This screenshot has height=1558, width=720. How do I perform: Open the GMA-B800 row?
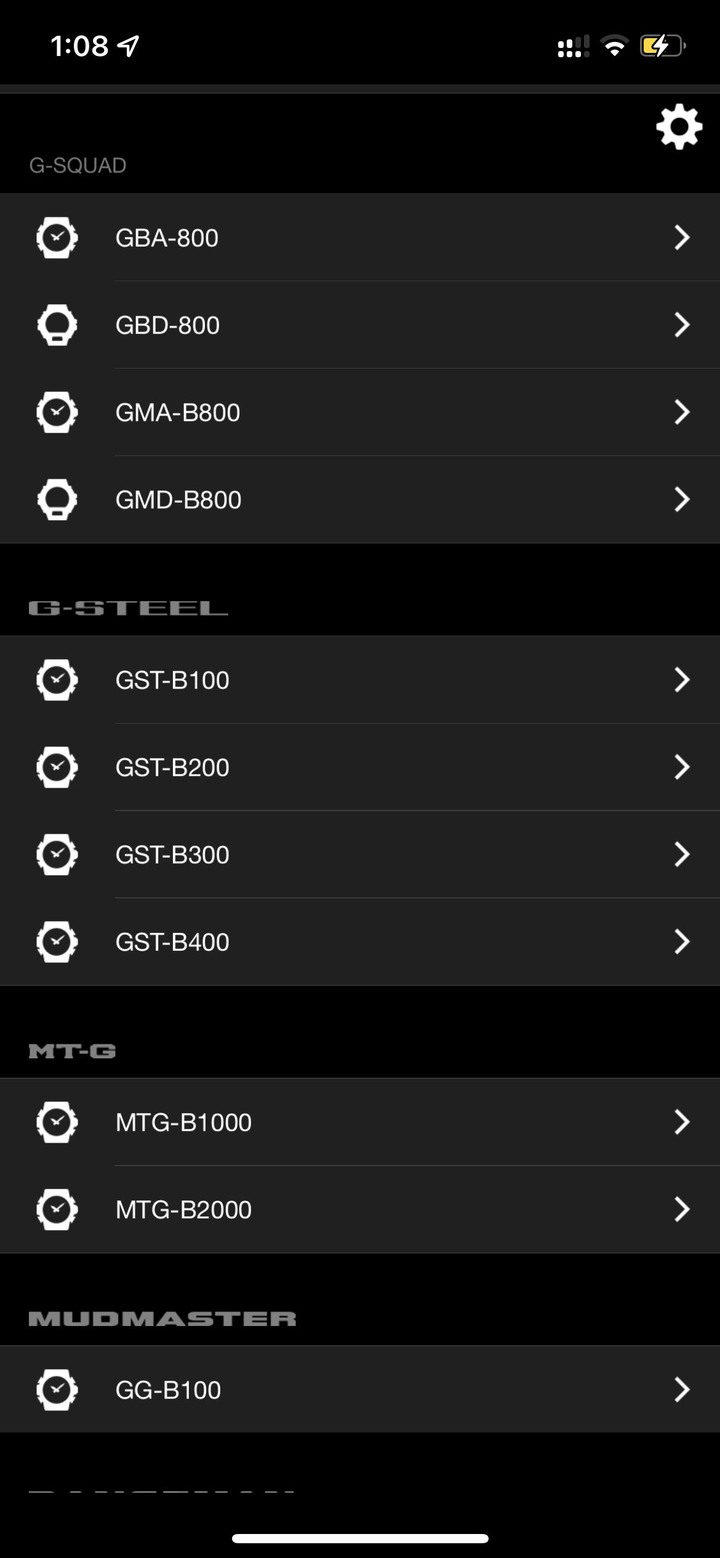(x=360, y=412)
